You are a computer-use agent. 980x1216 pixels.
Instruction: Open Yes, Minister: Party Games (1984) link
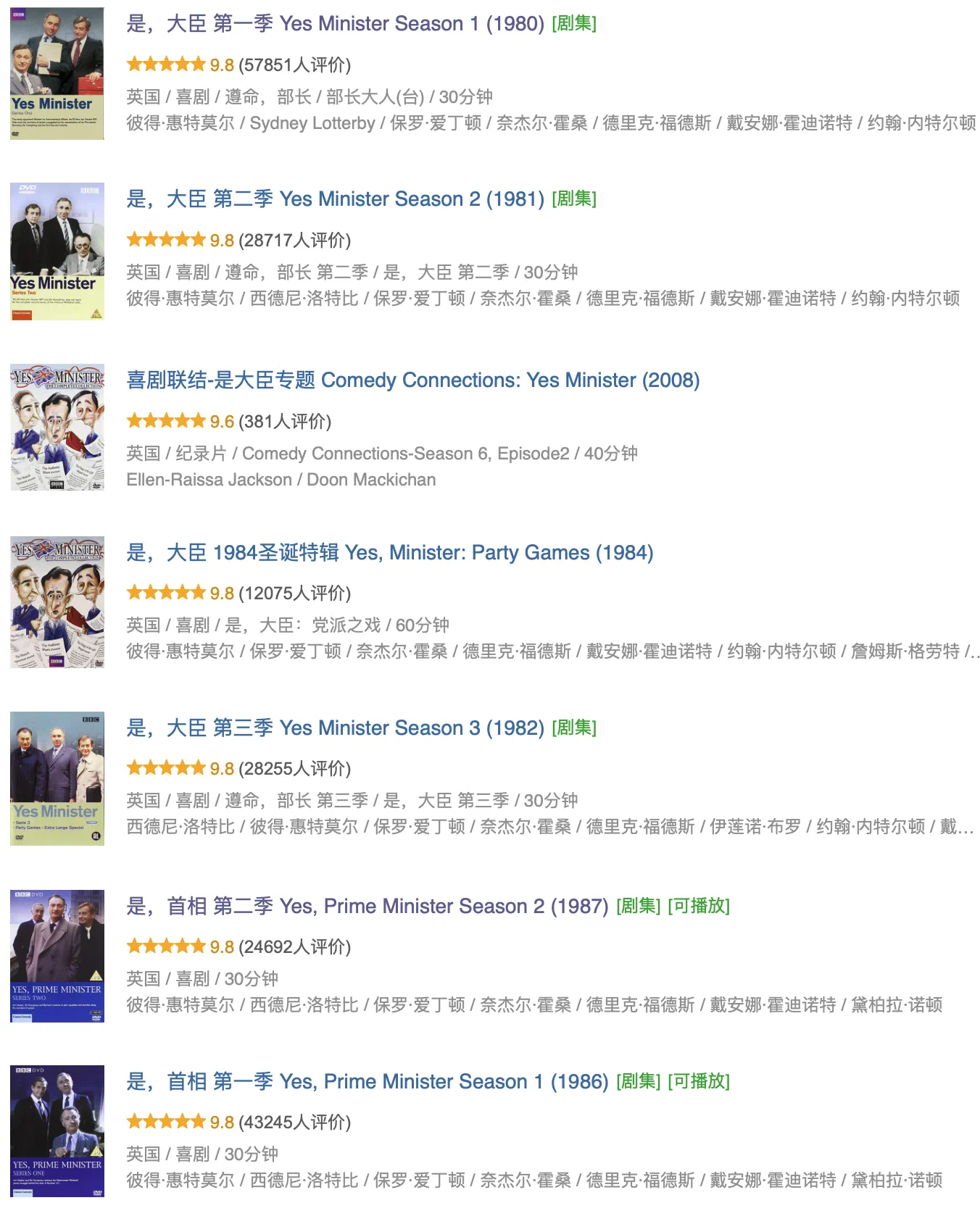tap(389, 553)
